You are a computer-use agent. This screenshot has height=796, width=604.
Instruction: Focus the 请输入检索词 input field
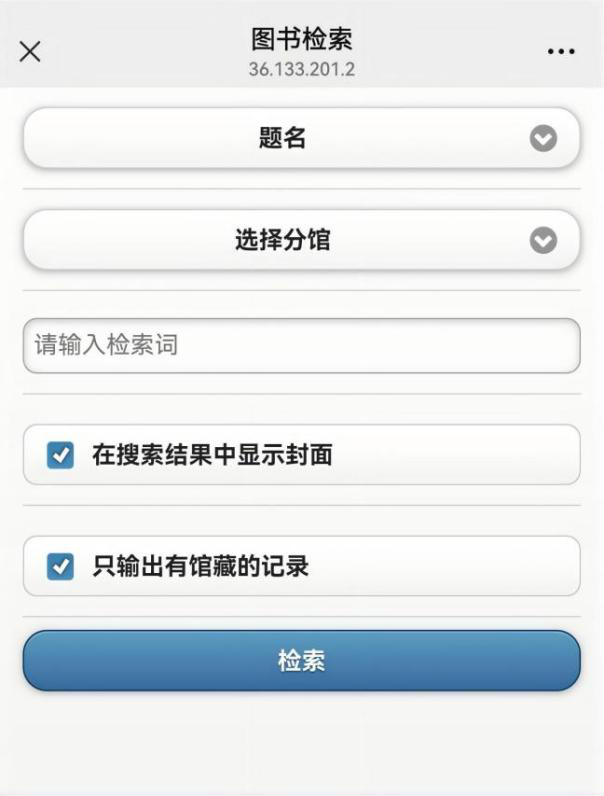tap(301, 346)
